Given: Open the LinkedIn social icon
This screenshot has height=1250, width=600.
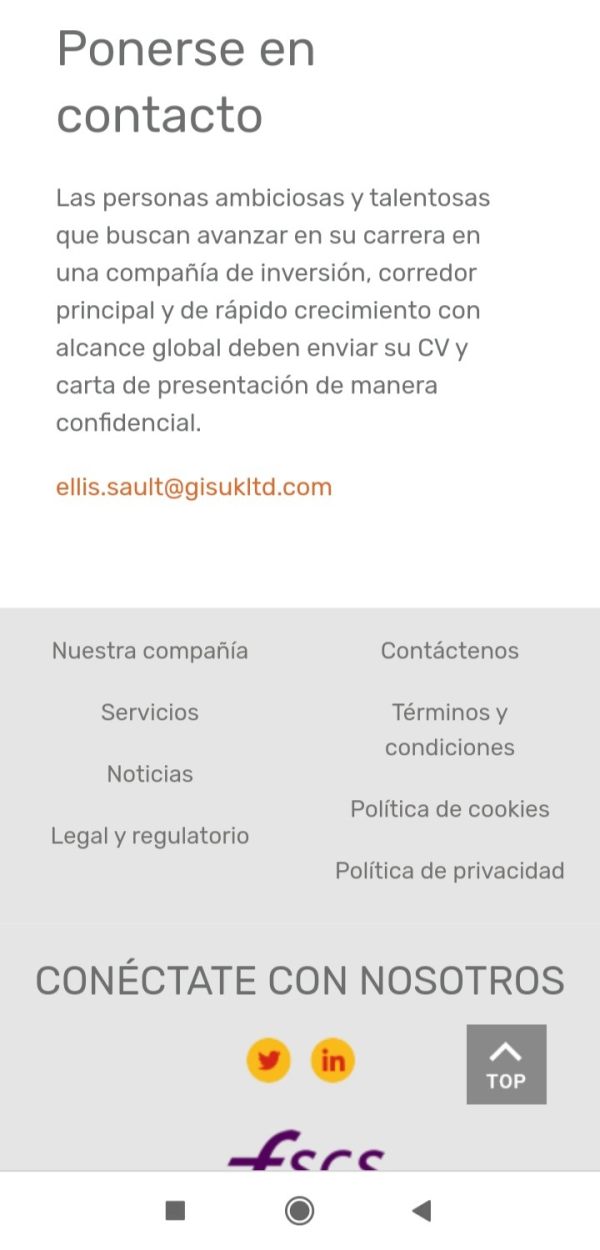Looking at the screenshot, I should point(333,1060).
